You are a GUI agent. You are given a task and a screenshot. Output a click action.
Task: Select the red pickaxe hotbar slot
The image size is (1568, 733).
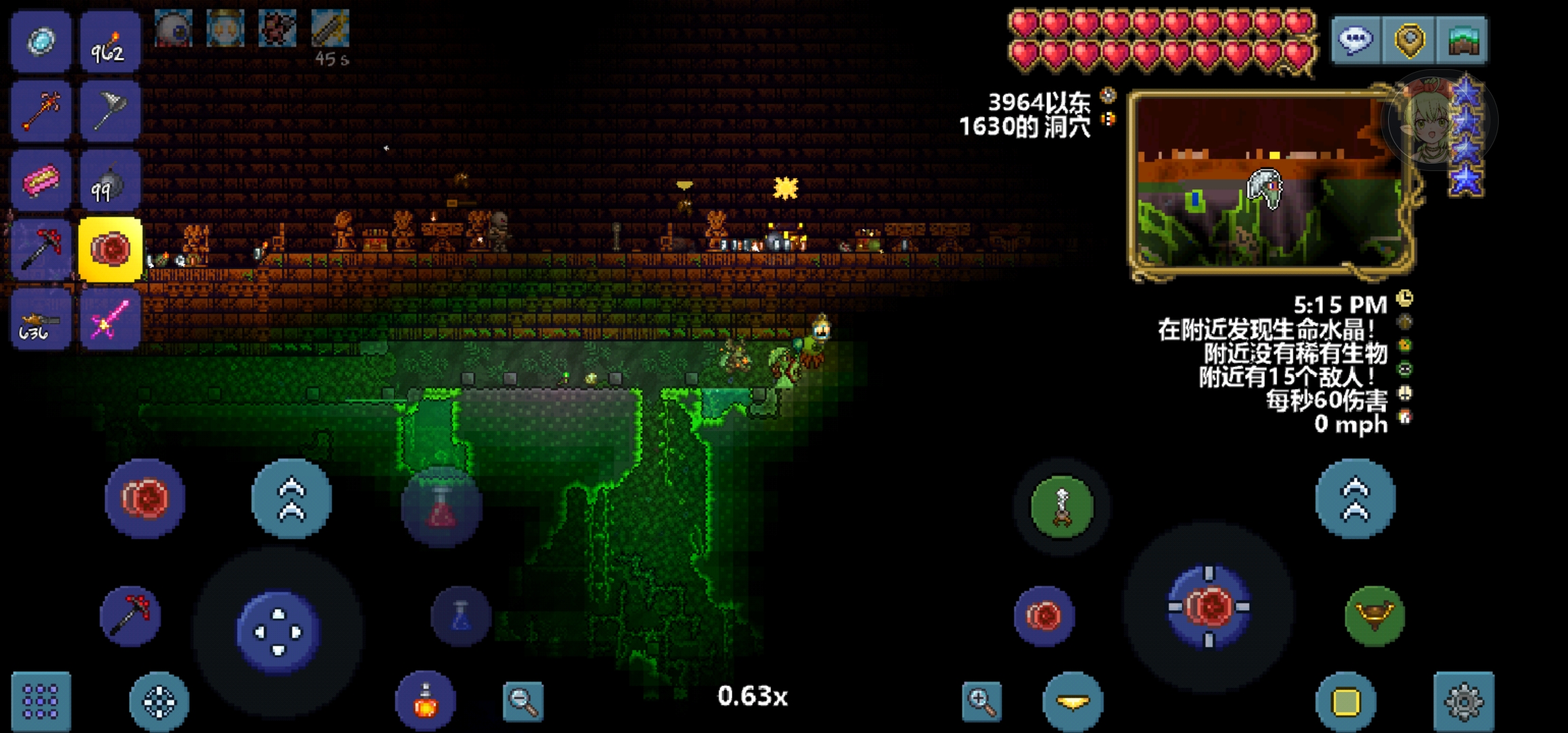tap(41, 248)
